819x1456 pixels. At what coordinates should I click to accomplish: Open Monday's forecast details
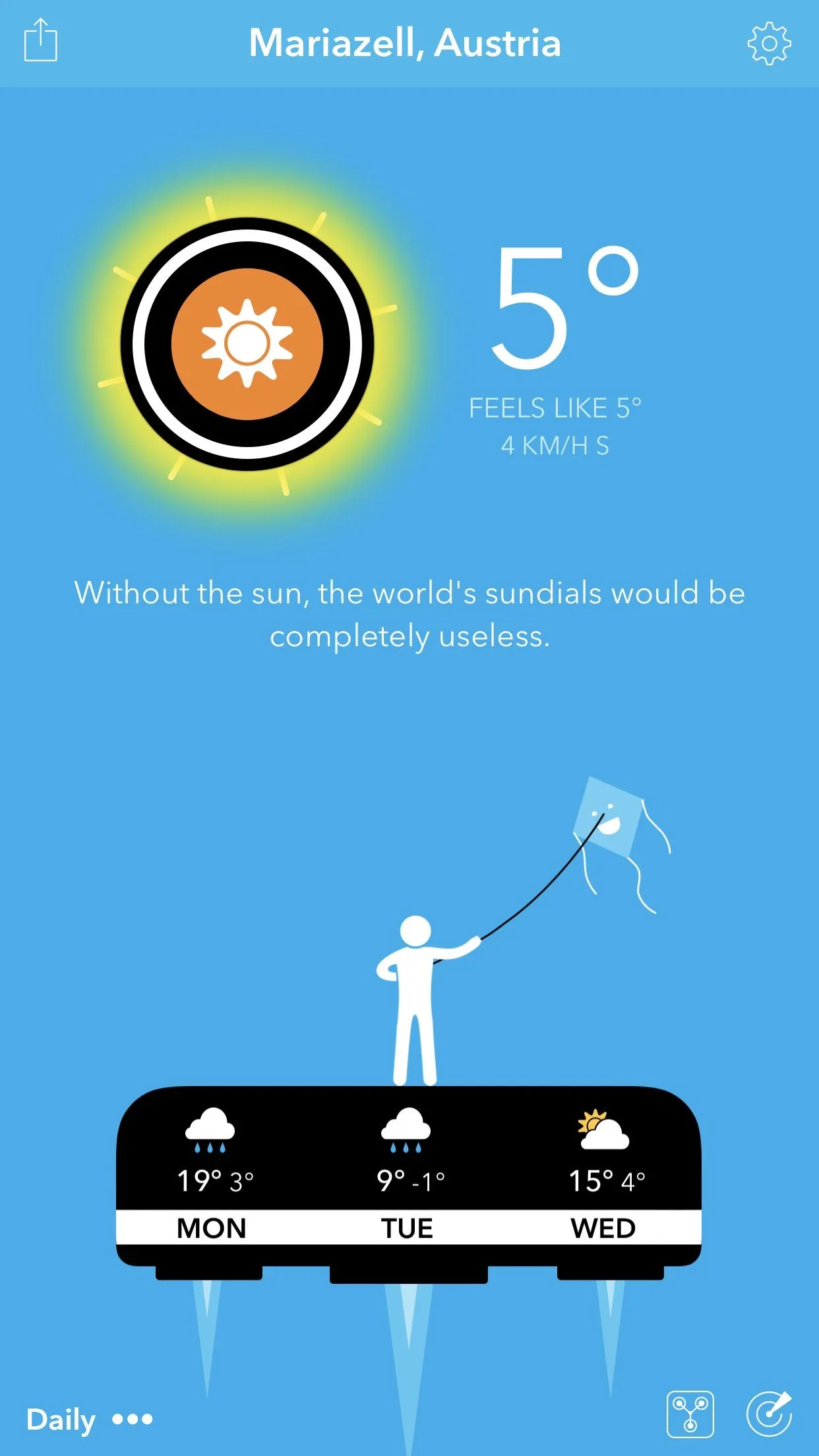[x=212, y=1174]
